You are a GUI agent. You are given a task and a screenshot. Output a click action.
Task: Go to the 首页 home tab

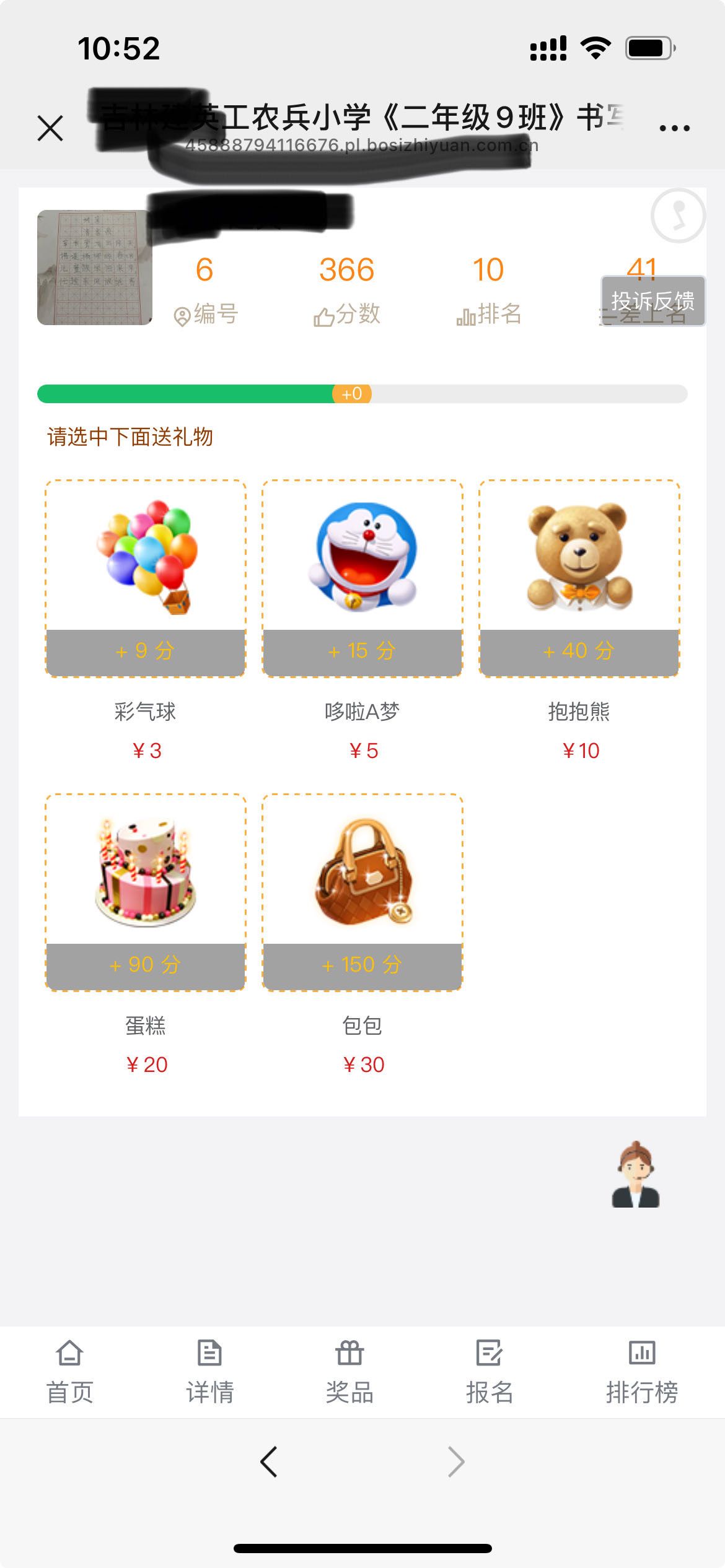tap(69, 1371)
